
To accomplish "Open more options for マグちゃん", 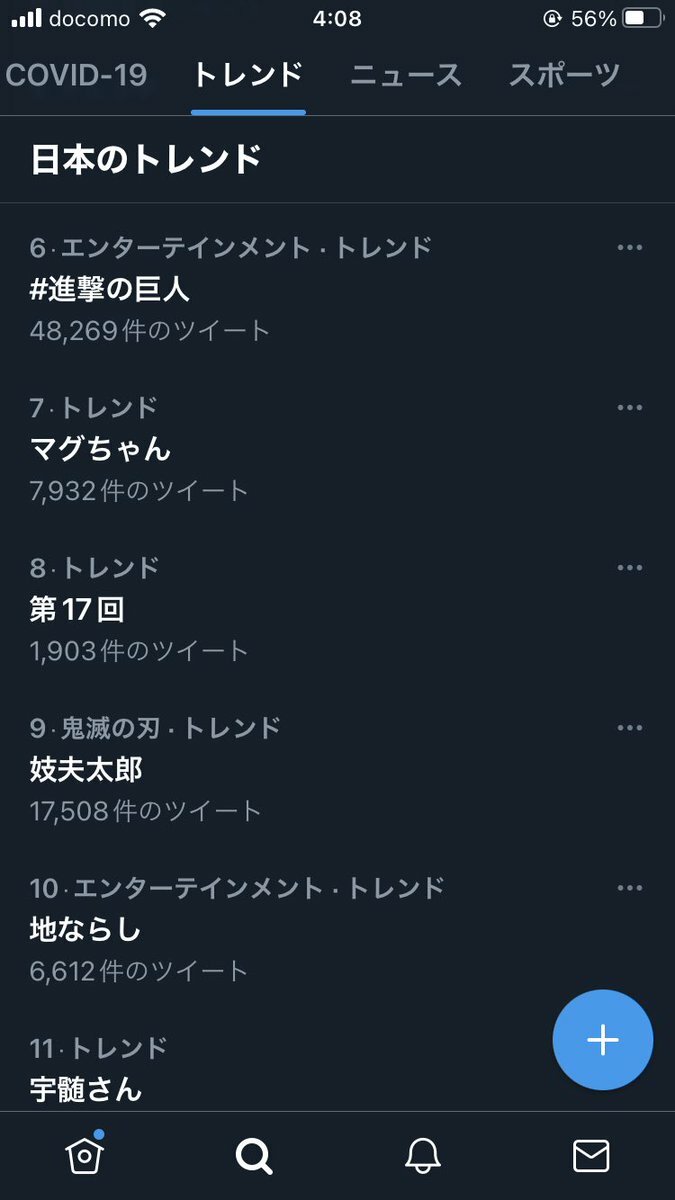I will click(x=629, y=408).
